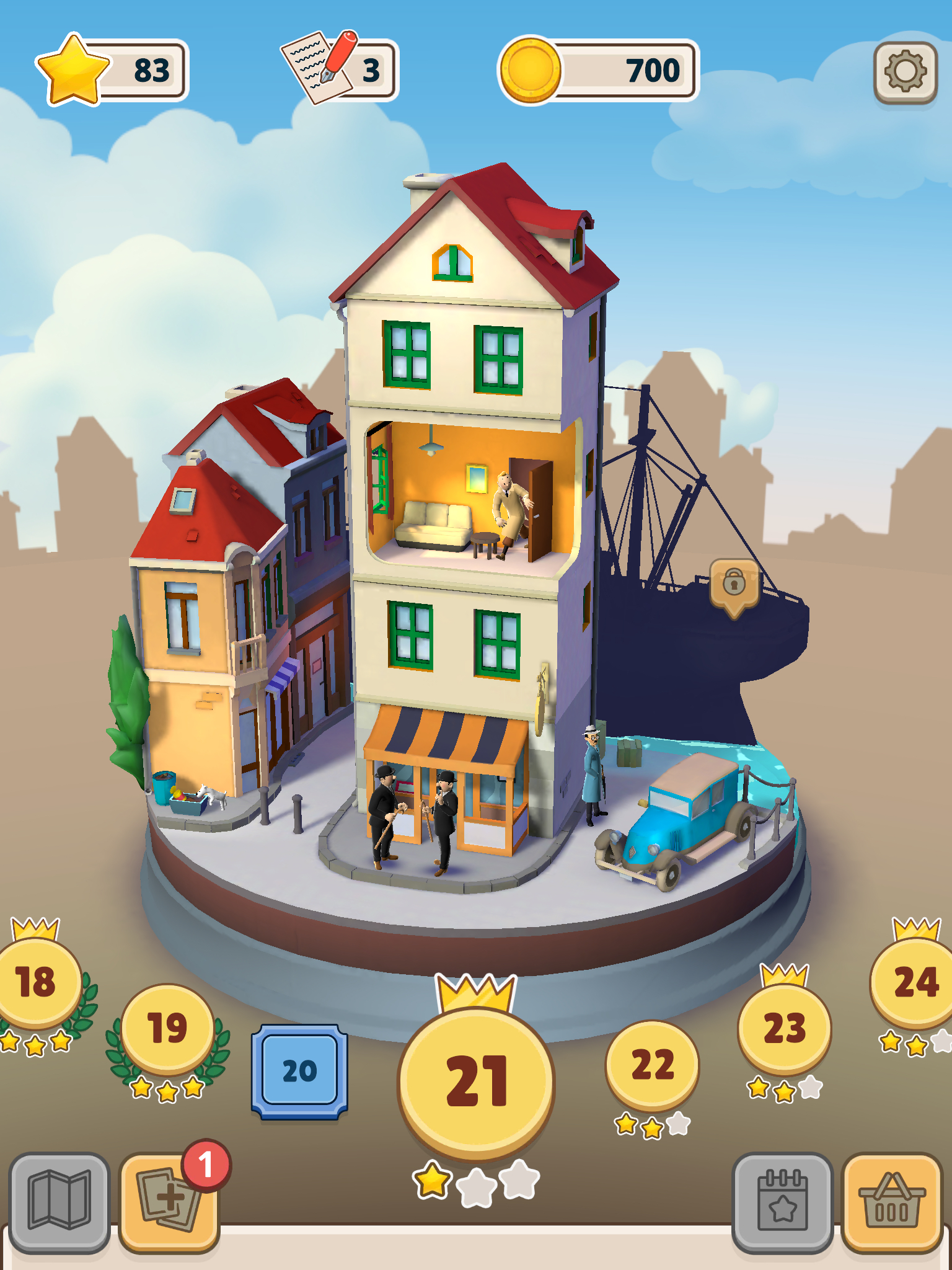Select level 21
This screenshot has width=952, height=1270.
click(x=476, y=1082)
